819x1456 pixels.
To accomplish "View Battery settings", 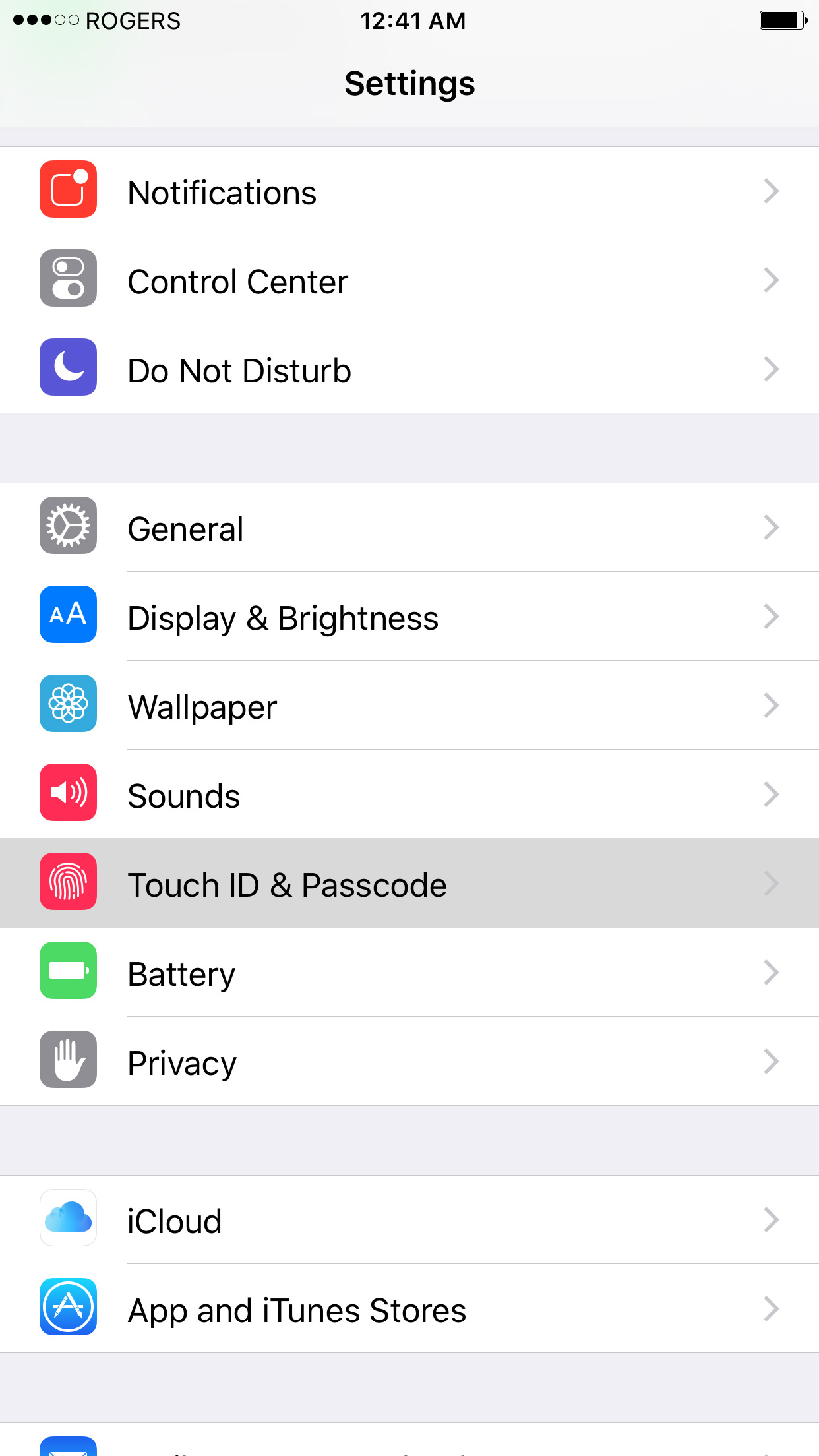I will click(409, 973).
